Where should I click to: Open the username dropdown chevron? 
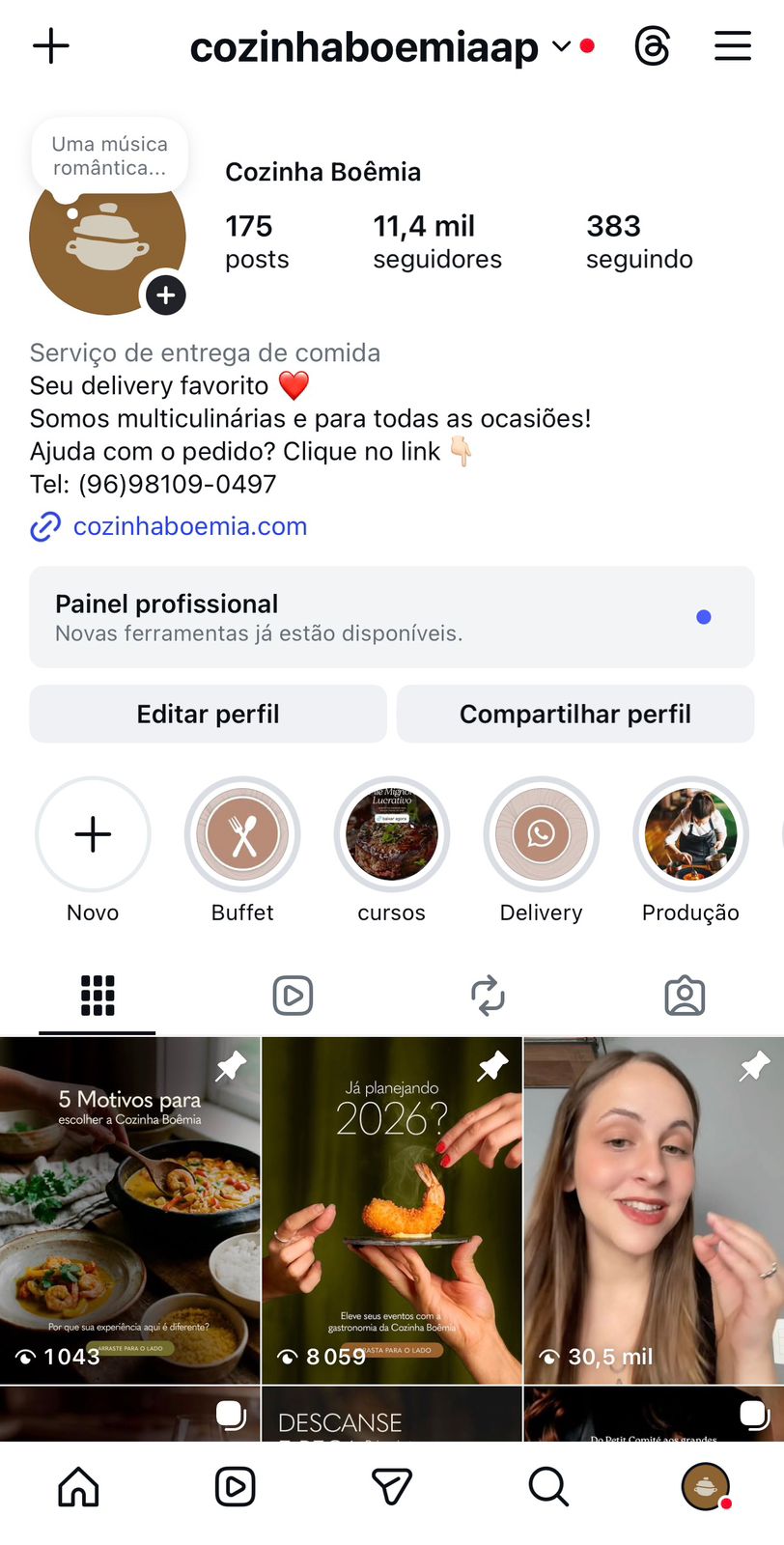pos(559,45)
